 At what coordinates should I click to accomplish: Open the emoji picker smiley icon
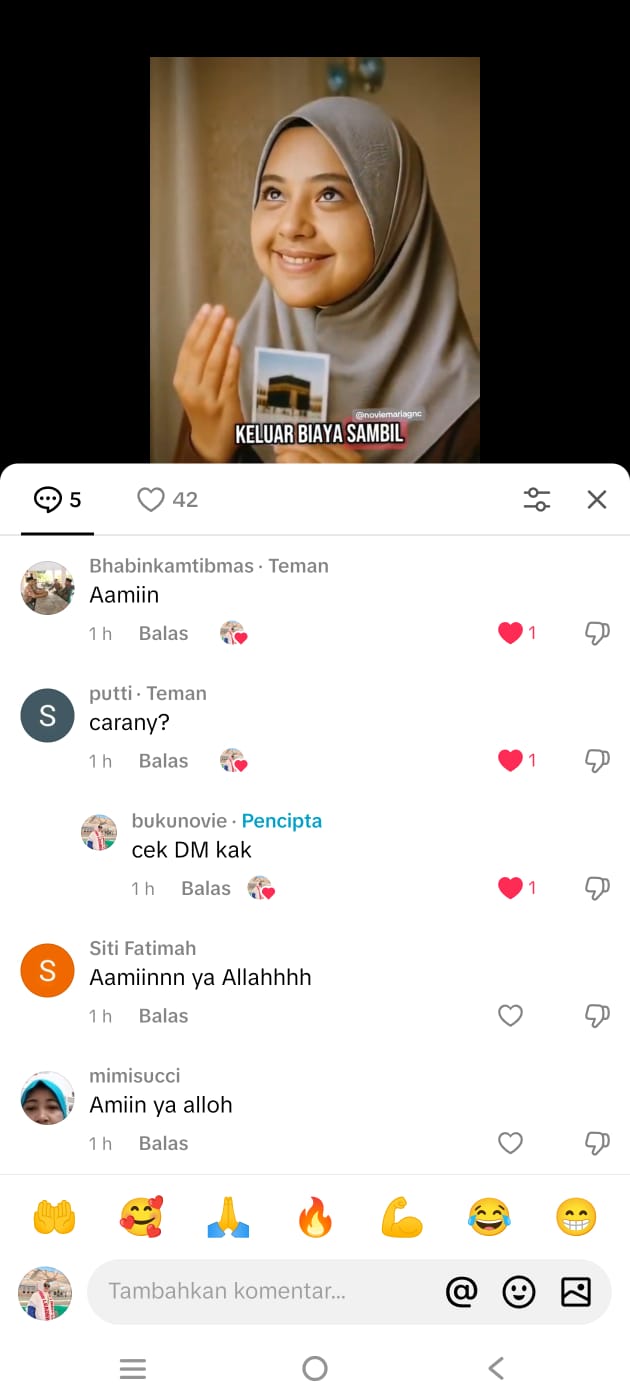518,1292
